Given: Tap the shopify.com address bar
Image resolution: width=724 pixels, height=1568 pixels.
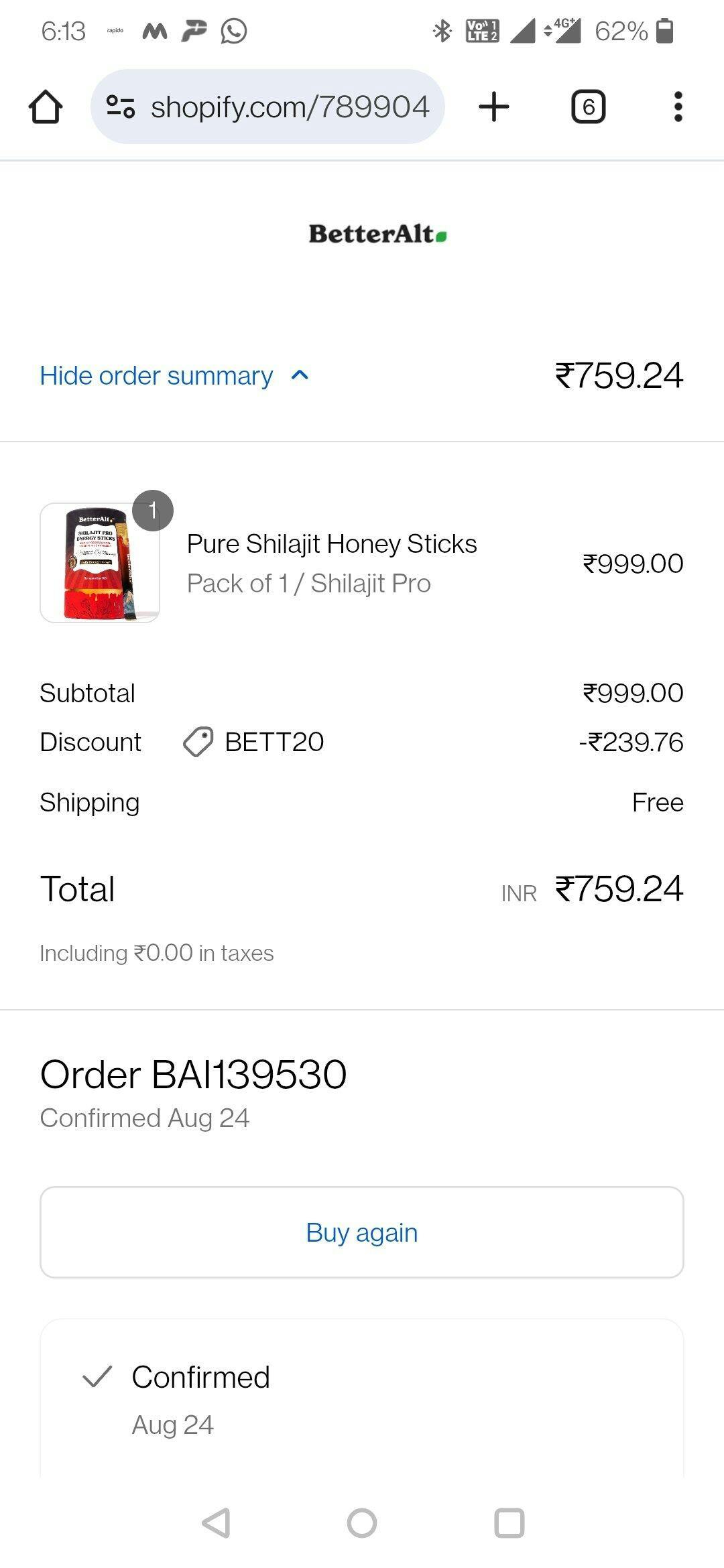Looking at the screenshot, I should (267, 107).
